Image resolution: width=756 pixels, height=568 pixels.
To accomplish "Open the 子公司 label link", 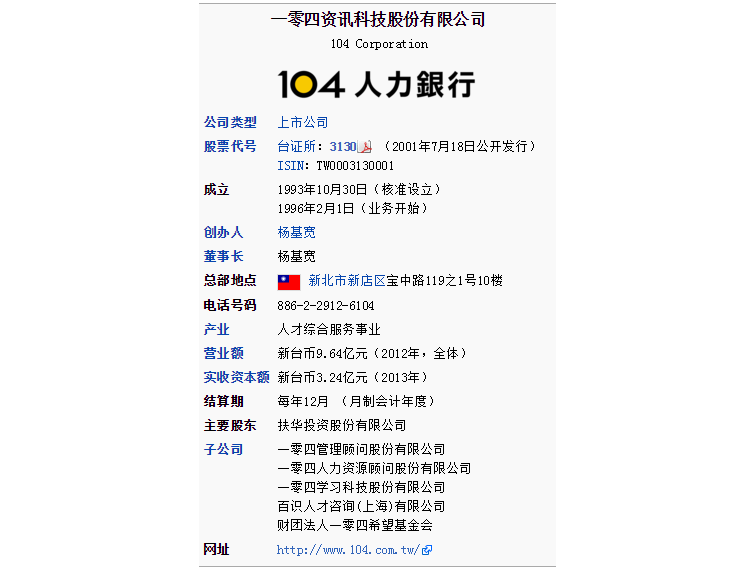I will pyautogui.click(x=223, y=449).
